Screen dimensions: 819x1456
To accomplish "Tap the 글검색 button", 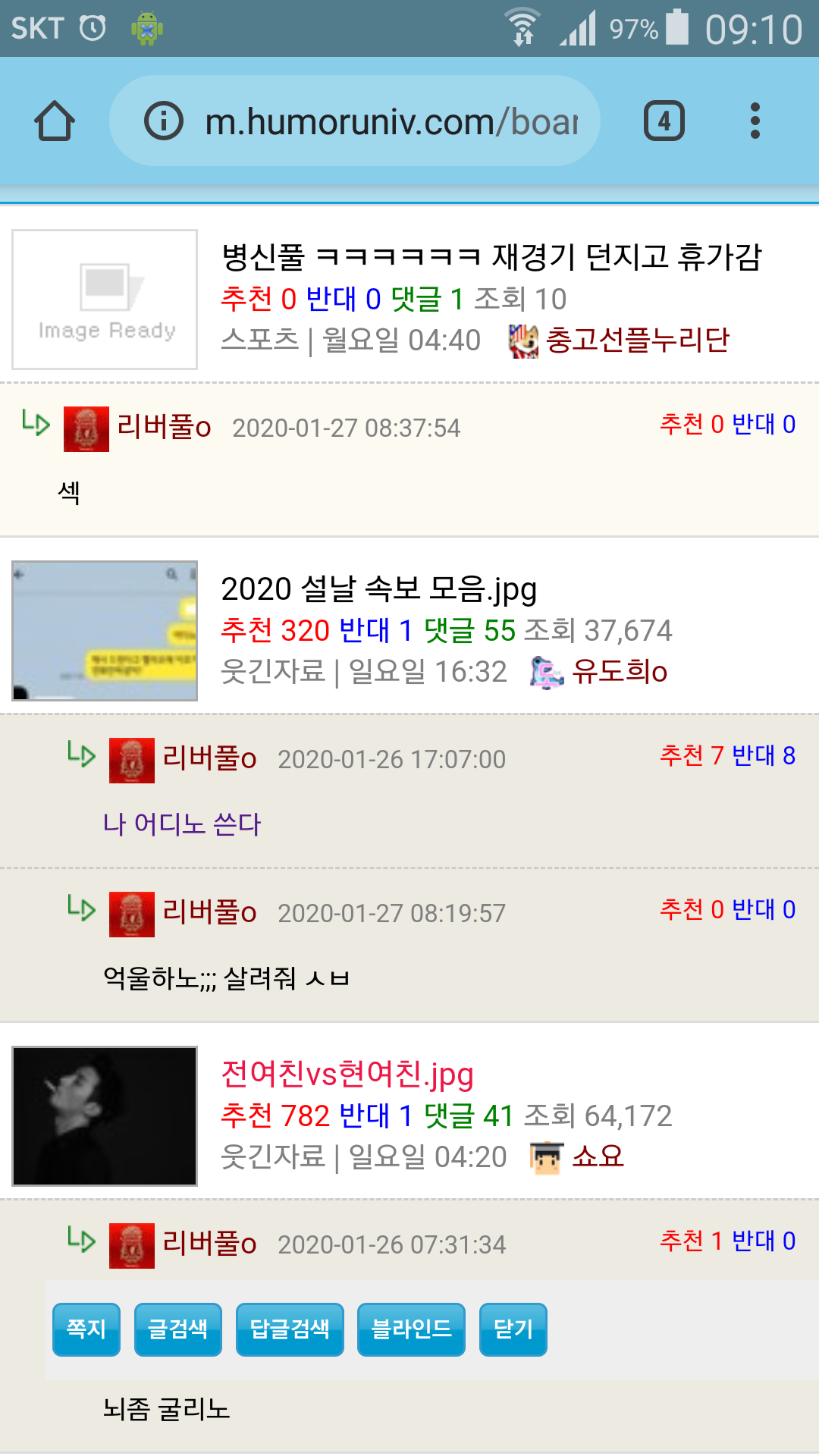I will (x=177, y=1329).
